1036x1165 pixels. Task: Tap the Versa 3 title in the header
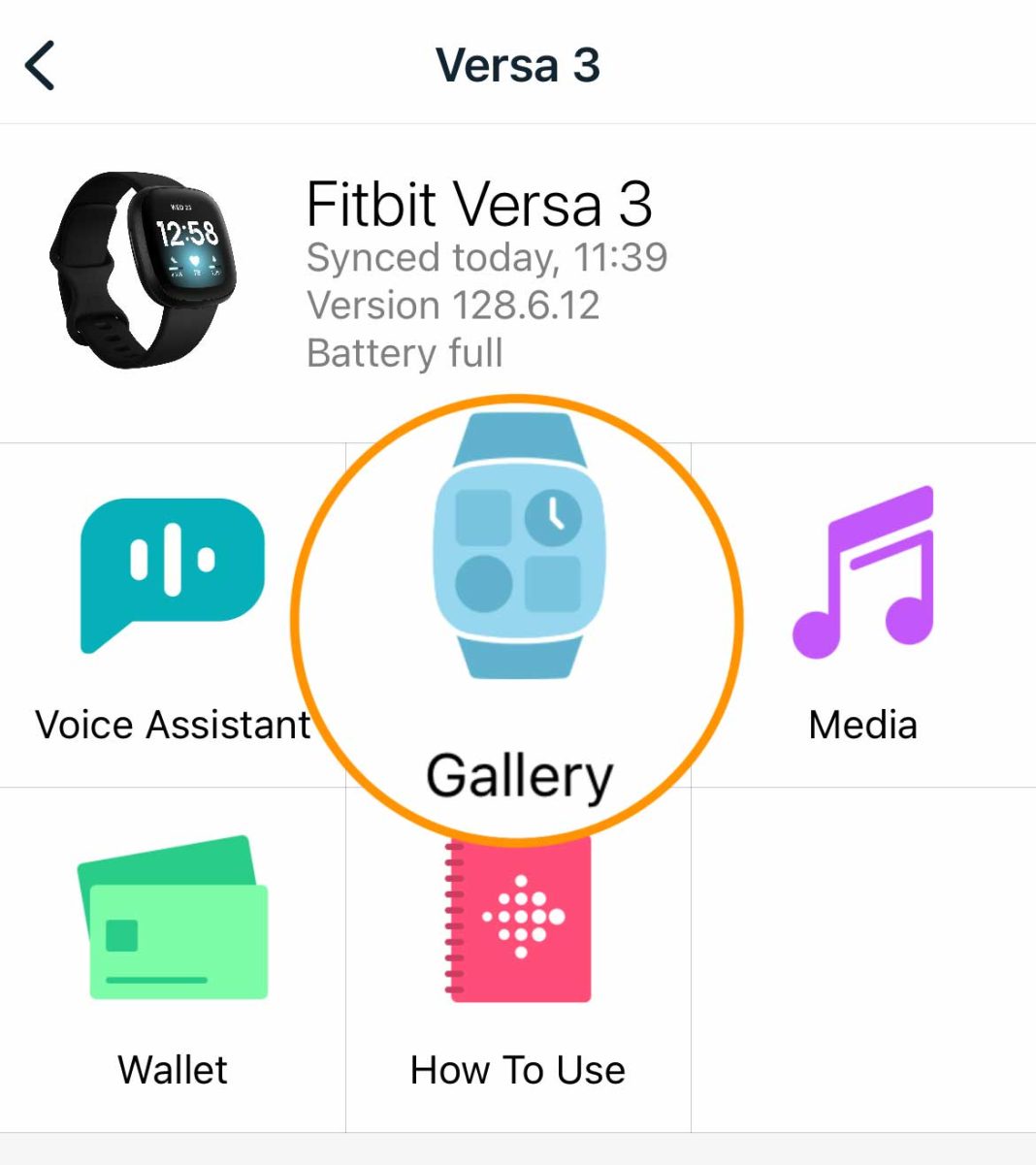pos(518,66)
